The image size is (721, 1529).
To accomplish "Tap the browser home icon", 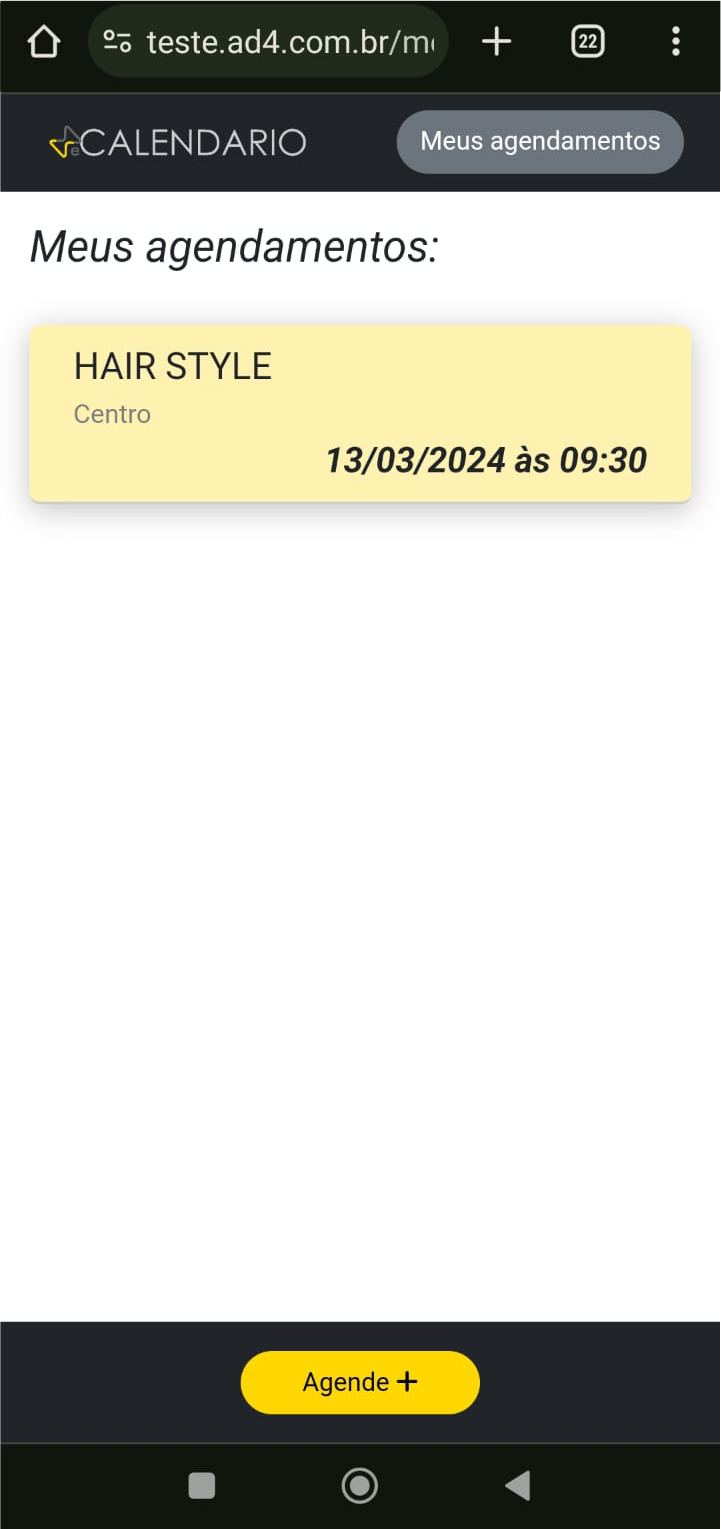I will click(44, 42).
